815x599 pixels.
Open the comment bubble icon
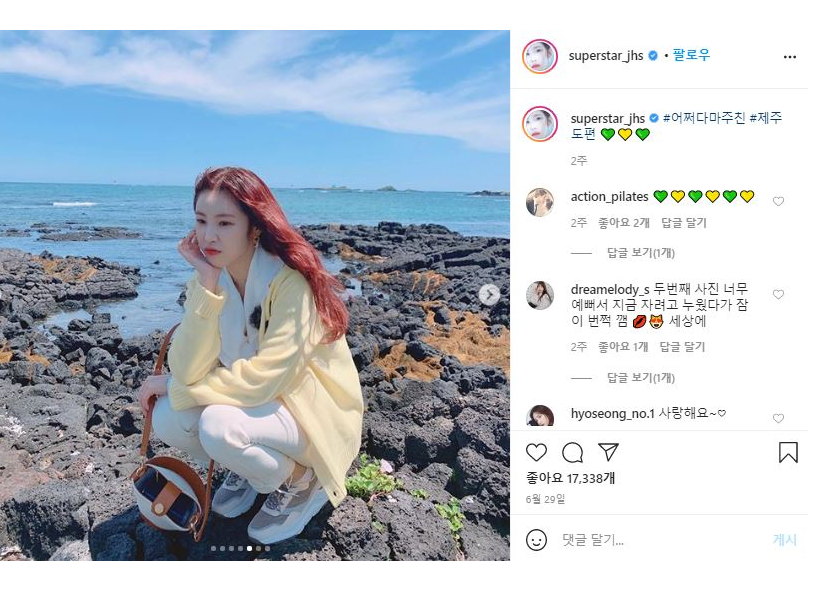572,452
